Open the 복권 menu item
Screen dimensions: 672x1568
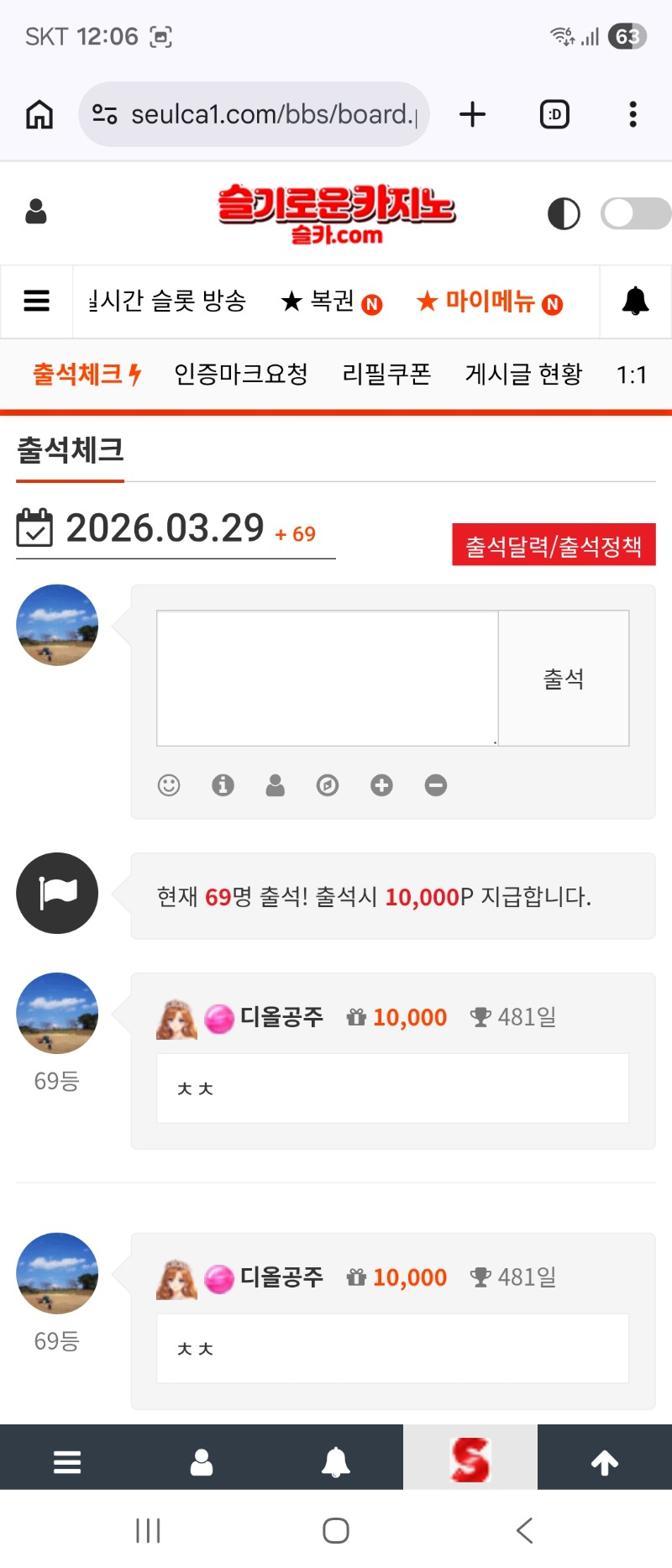[331, 302]
